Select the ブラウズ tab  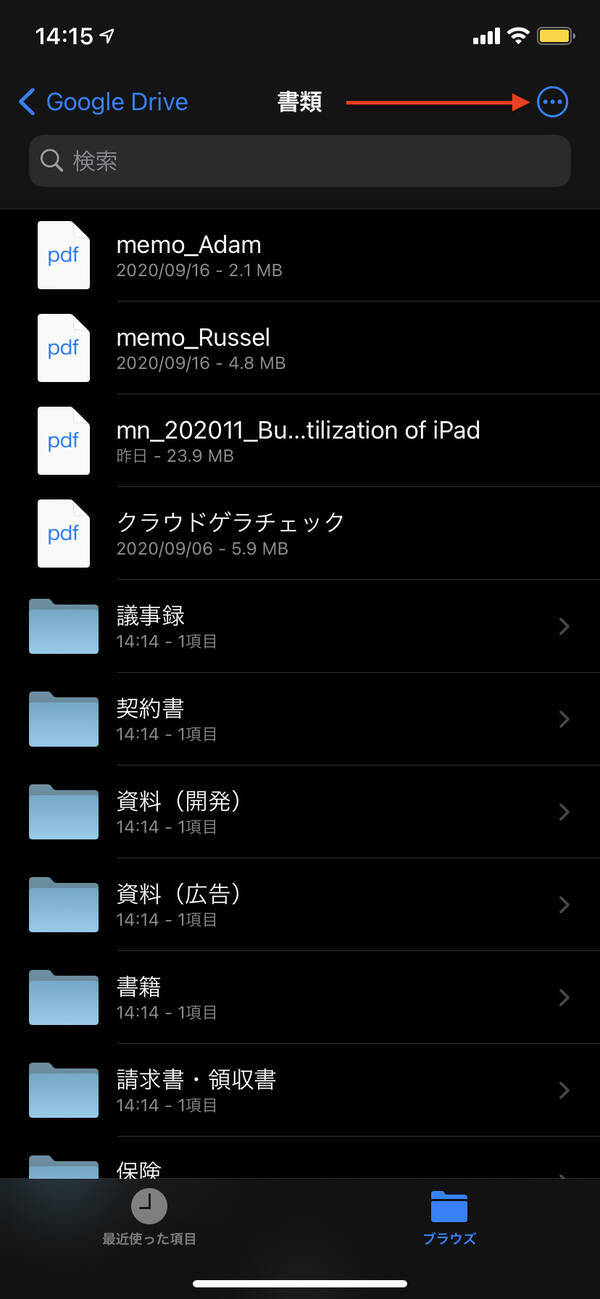click(x=449, y=1217)
